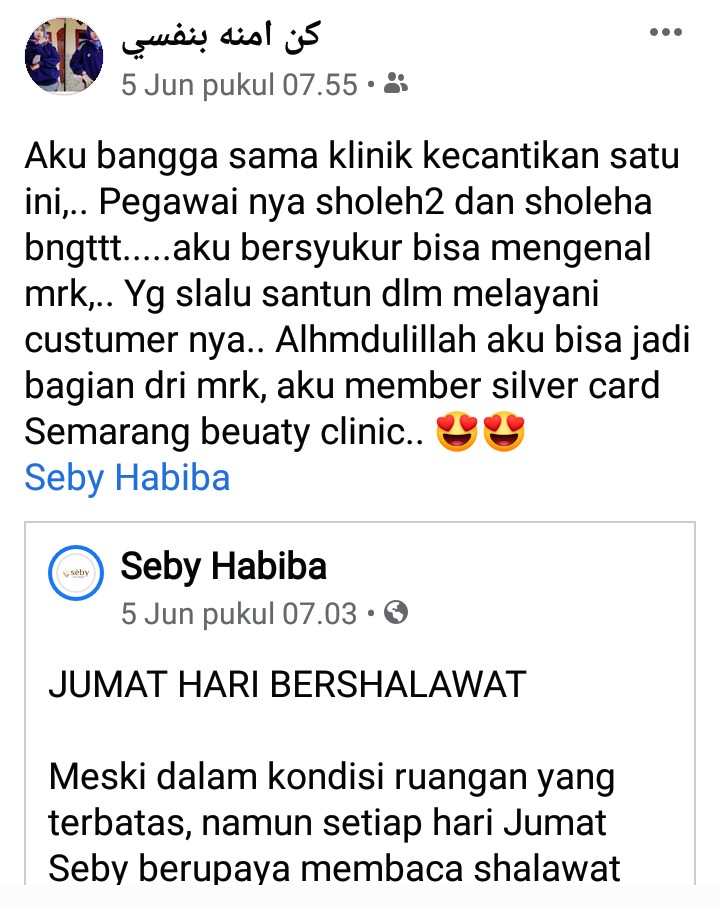Open the poster's profile picture

64,56
